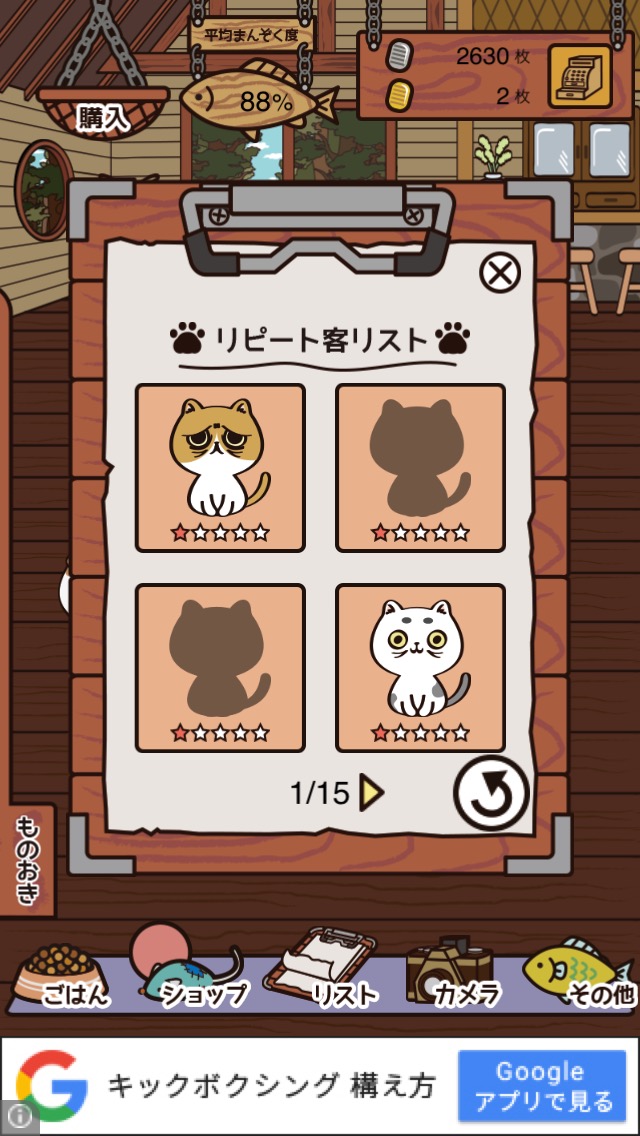Tap the 購入 purchase basket
Screen dimensions: 640x1136
[x=104, y=110]
